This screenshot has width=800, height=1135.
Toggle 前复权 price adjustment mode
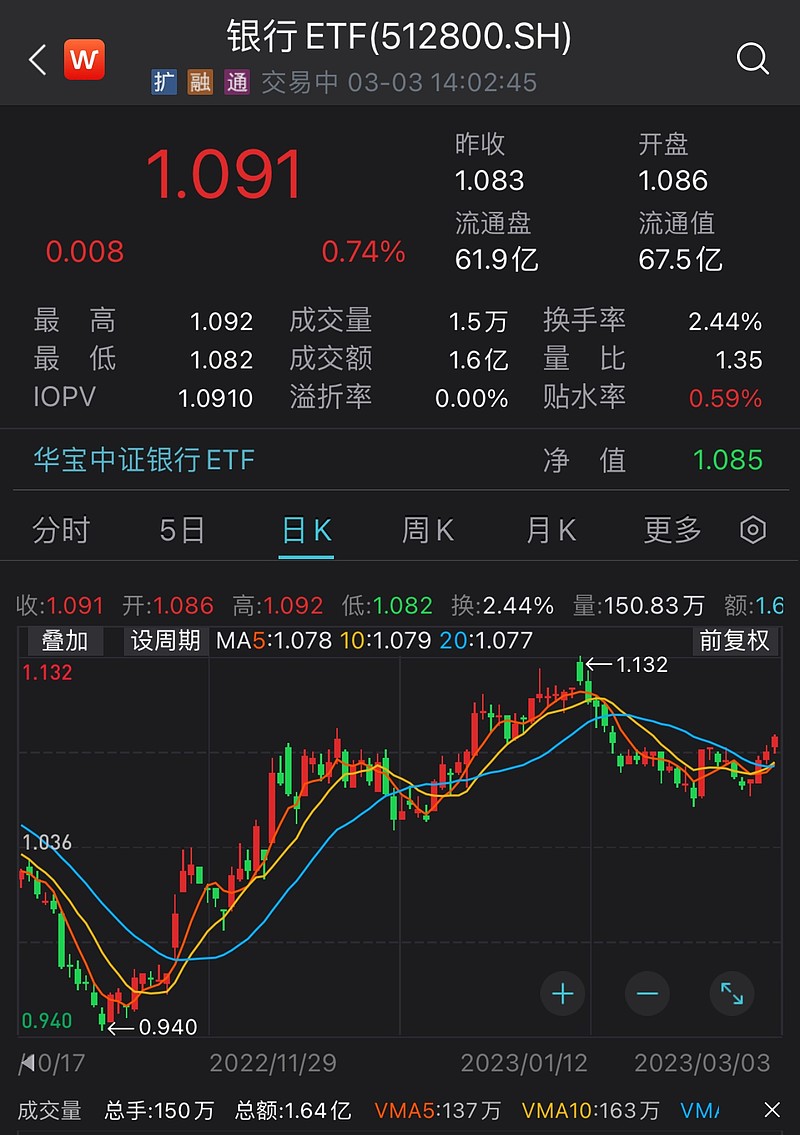pyautogui.click(x=735, y=641)
